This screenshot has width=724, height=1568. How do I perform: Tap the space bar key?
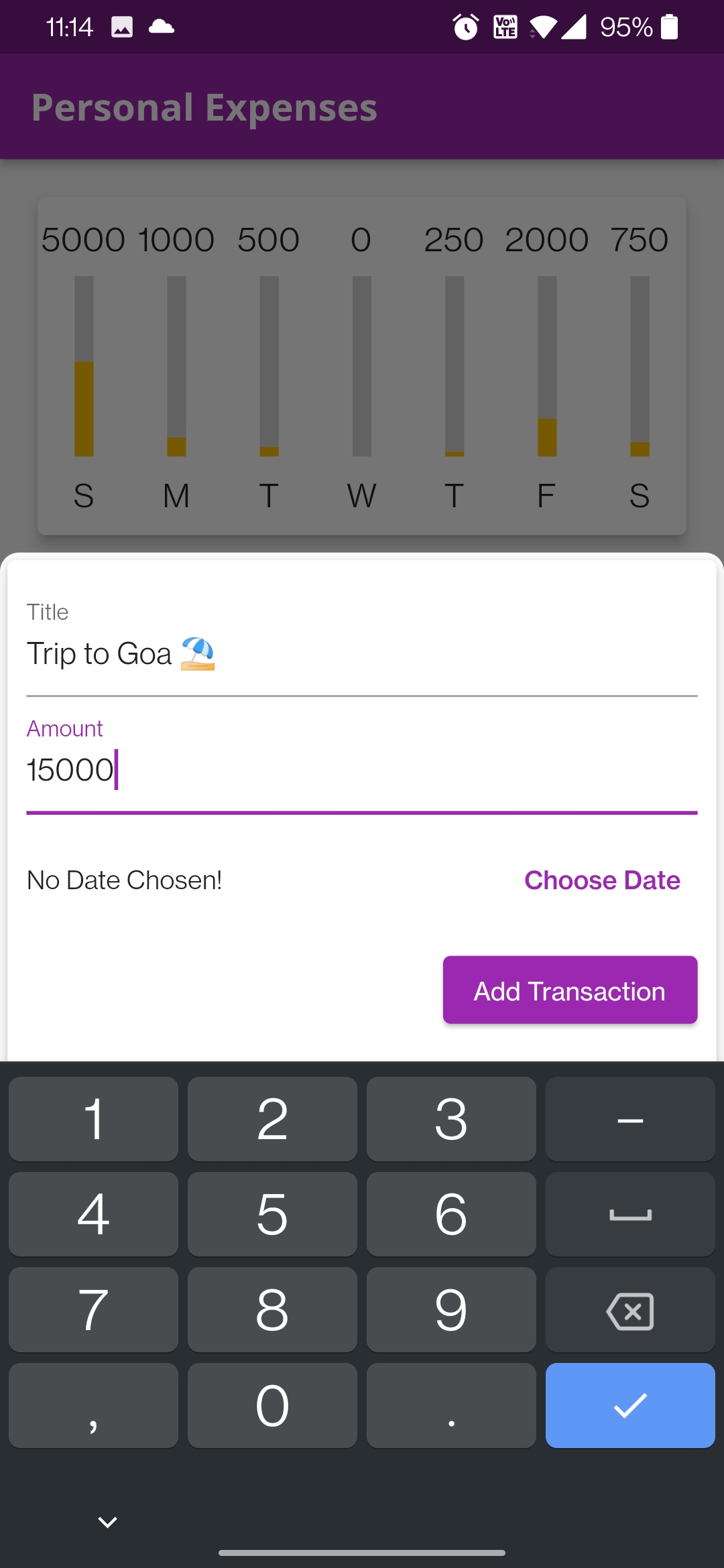click(x=630, y=1214)
